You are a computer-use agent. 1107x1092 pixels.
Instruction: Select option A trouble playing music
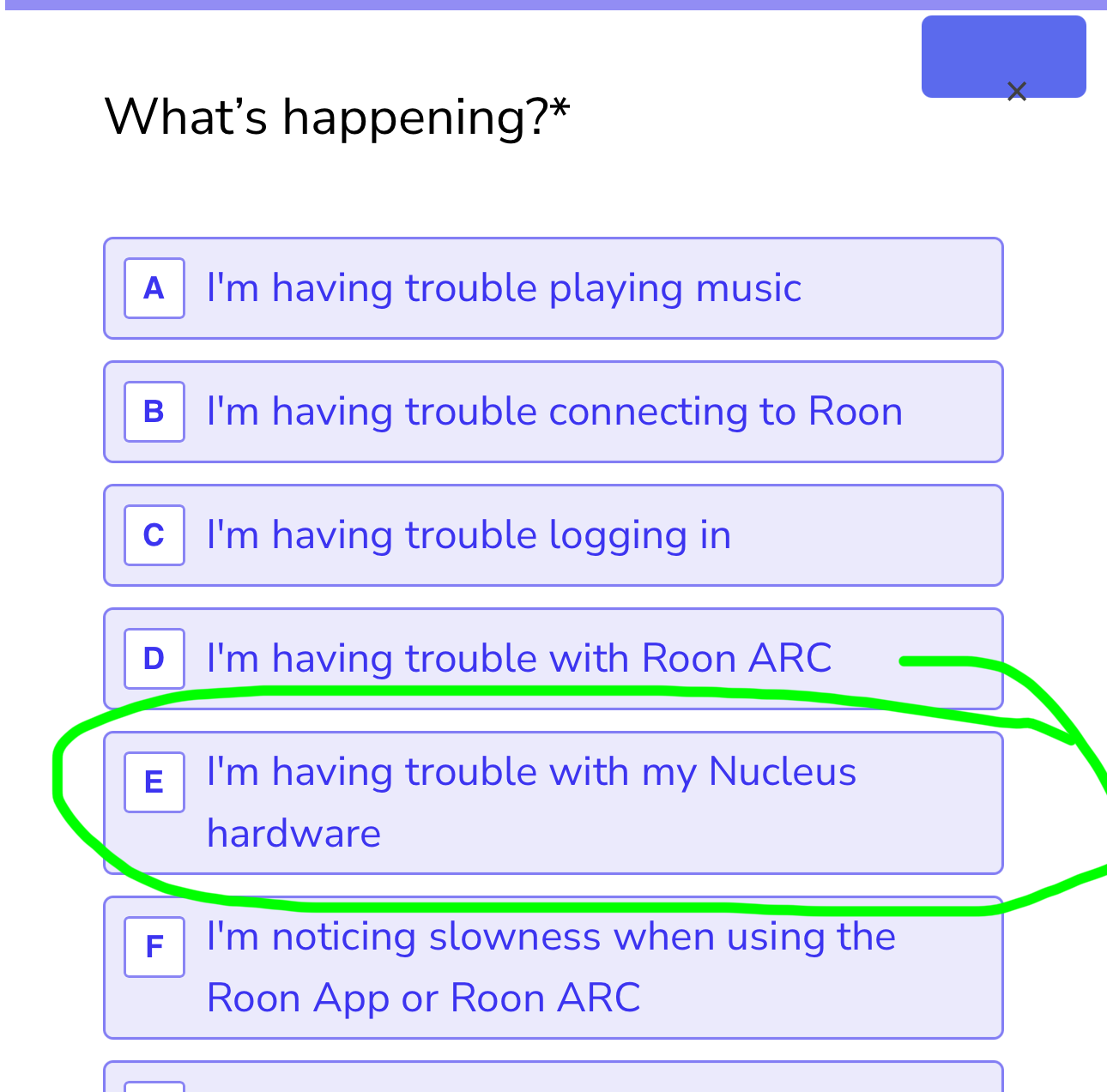pos(553,288)
